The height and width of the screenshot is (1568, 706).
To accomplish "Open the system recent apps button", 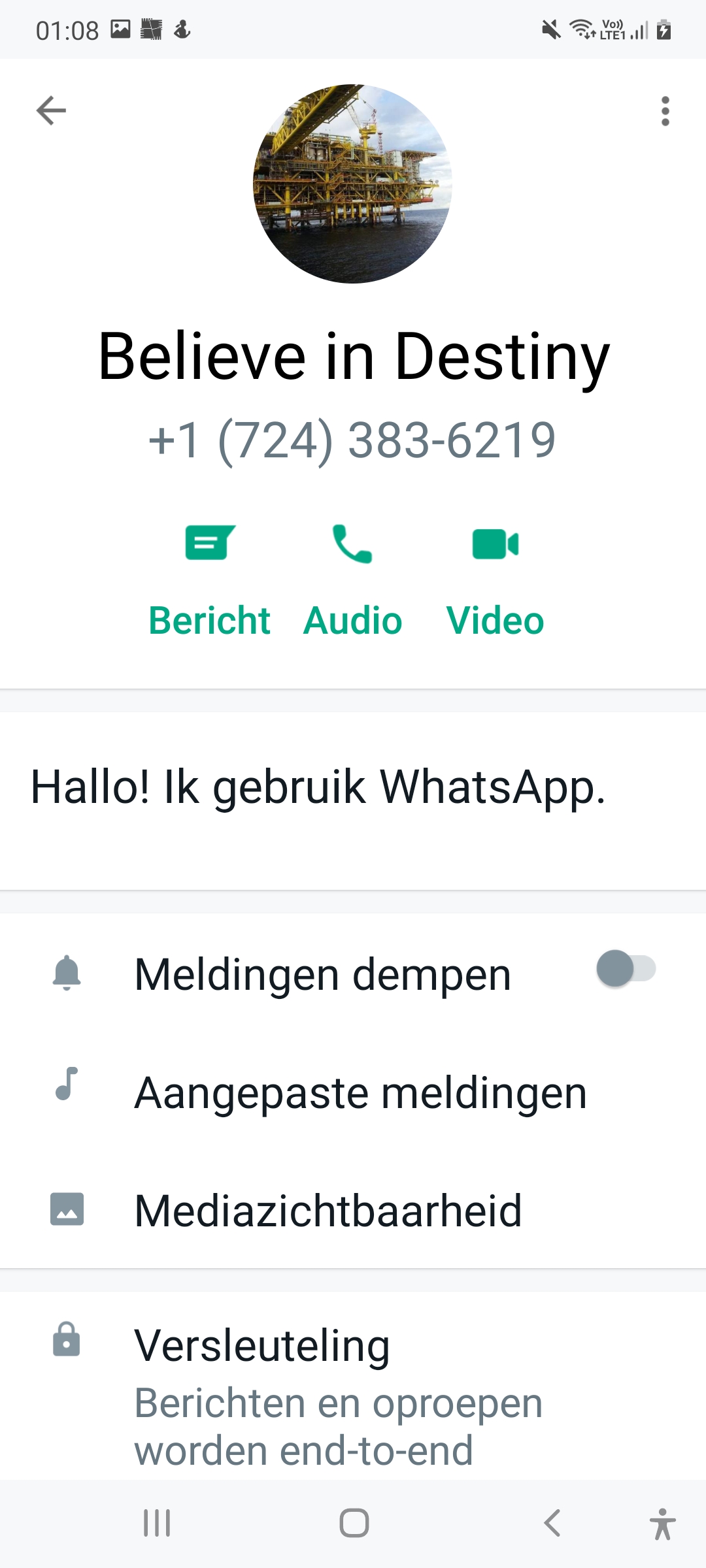I will point(157,1523).
